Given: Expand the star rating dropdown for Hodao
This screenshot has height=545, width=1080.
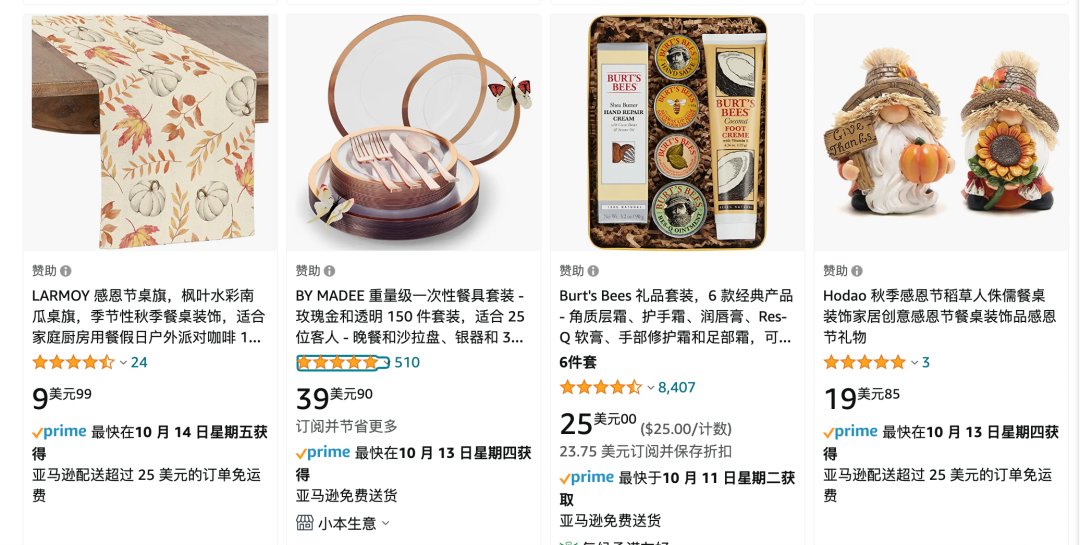Looking at the screenshot, I should tap(914, 362).
